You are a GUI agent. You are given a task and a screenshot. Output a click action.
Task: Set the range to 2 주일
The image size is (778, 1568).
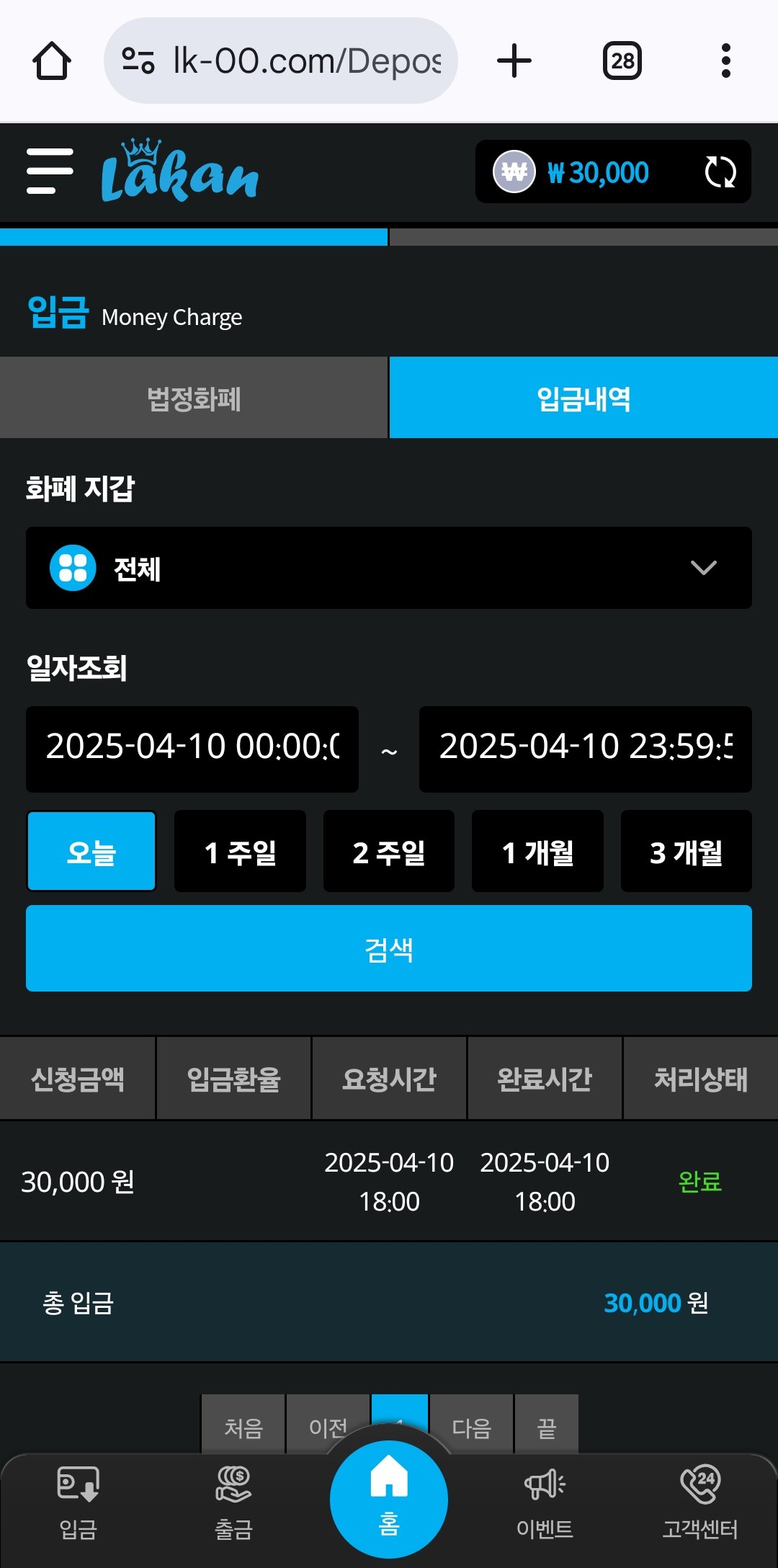point(389,852)
